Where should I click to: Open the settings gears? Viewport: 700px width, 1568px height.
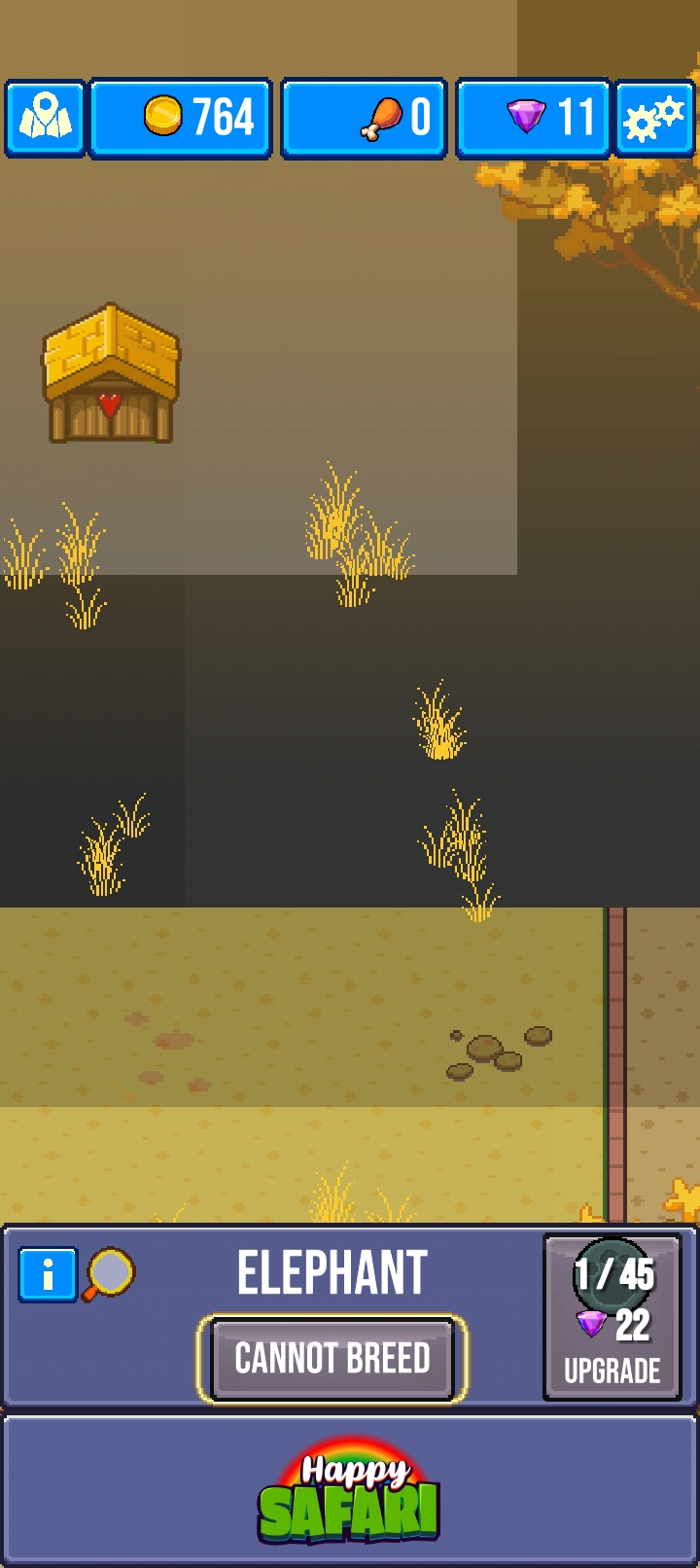click(x=654, y=119)
